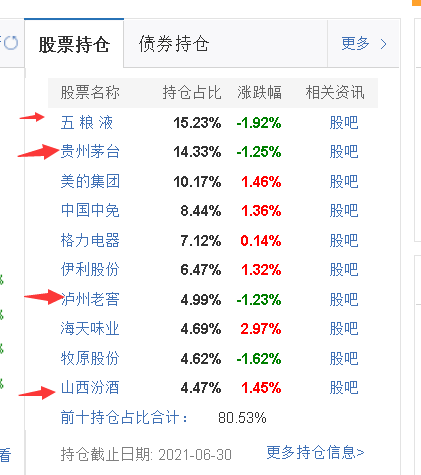
Task: Tap the refresh icon at top left
Action: point(11,43)
